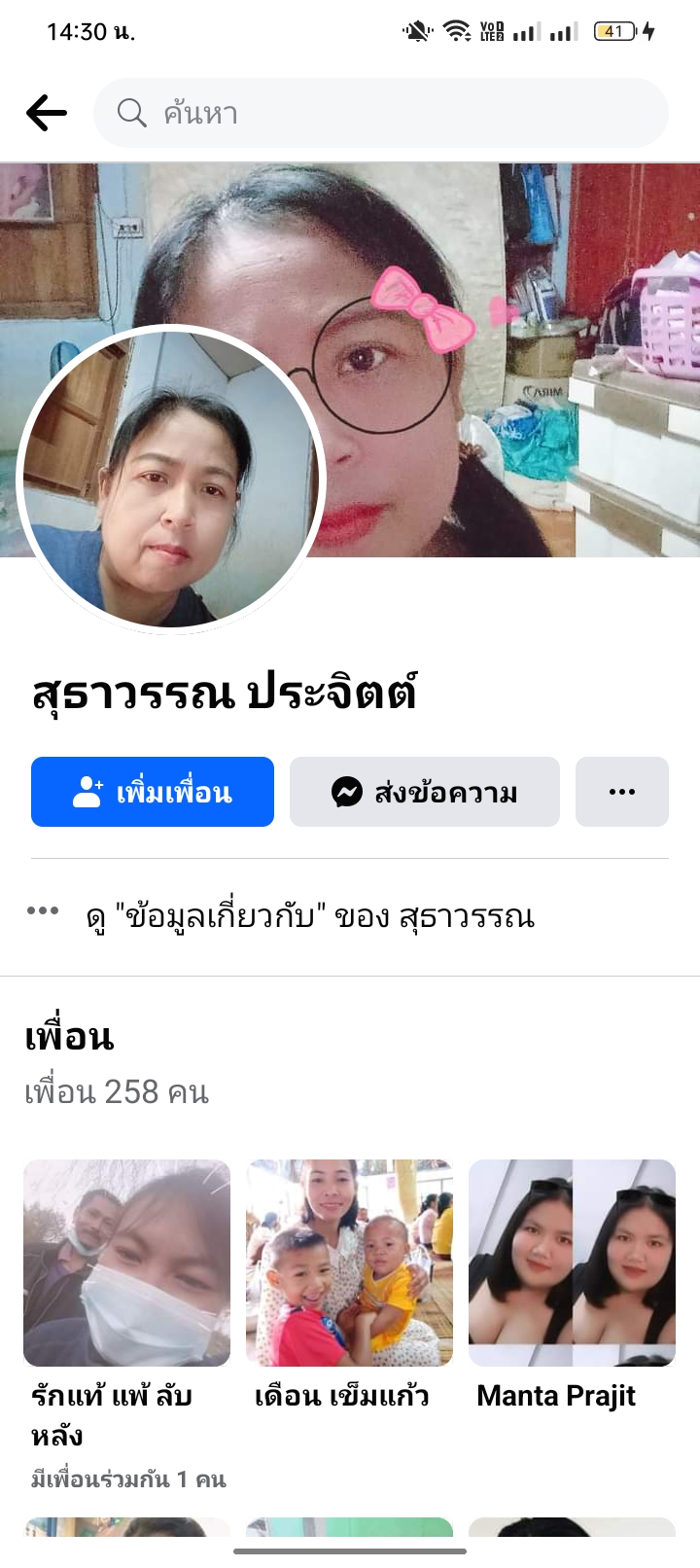View the circular profile picture
Viewport: 700px width, 1568px height.
(x=171, y=479)
